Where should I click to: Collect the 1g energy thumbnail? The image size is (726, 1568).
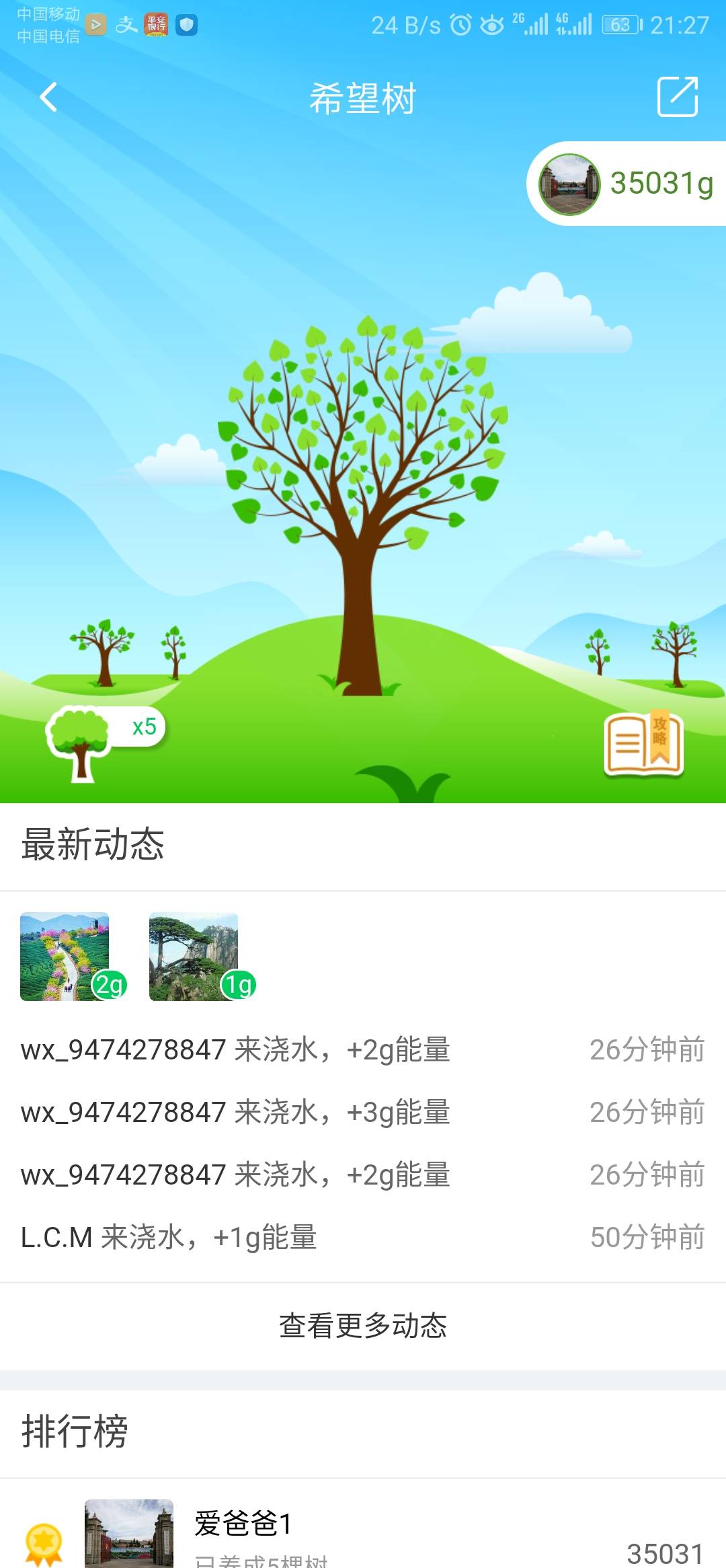point(196,957)
